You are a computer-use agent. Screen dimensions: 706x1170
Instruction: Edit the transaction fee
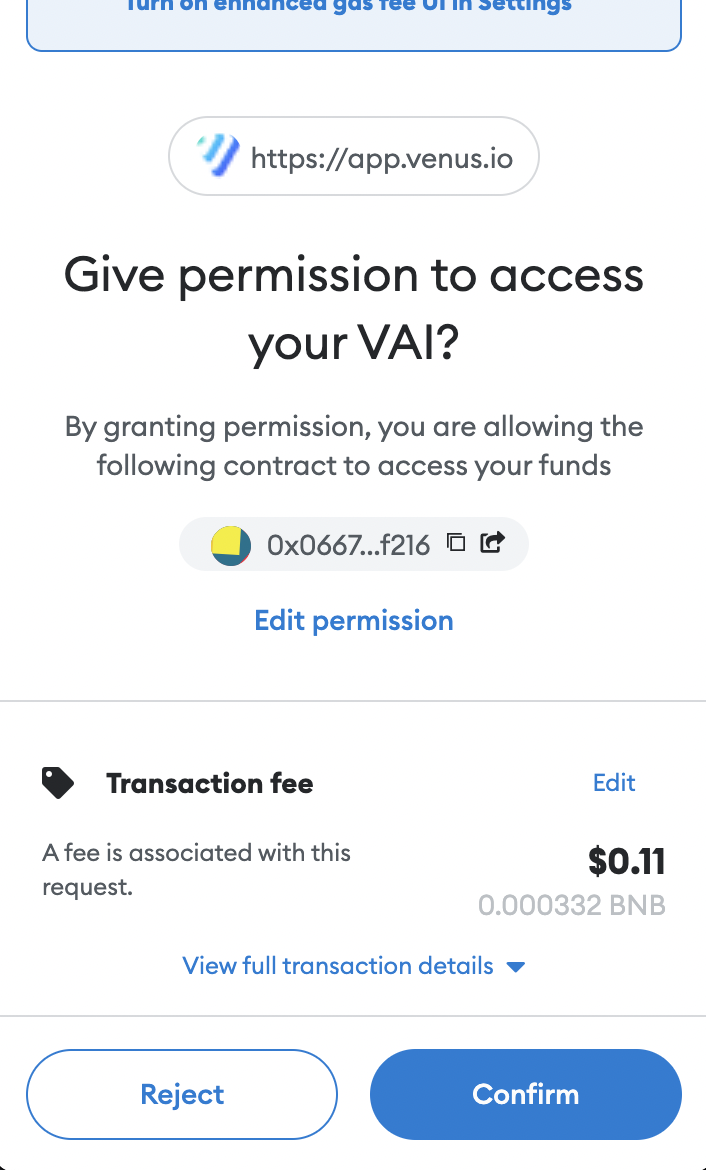(x=614, y=782)
